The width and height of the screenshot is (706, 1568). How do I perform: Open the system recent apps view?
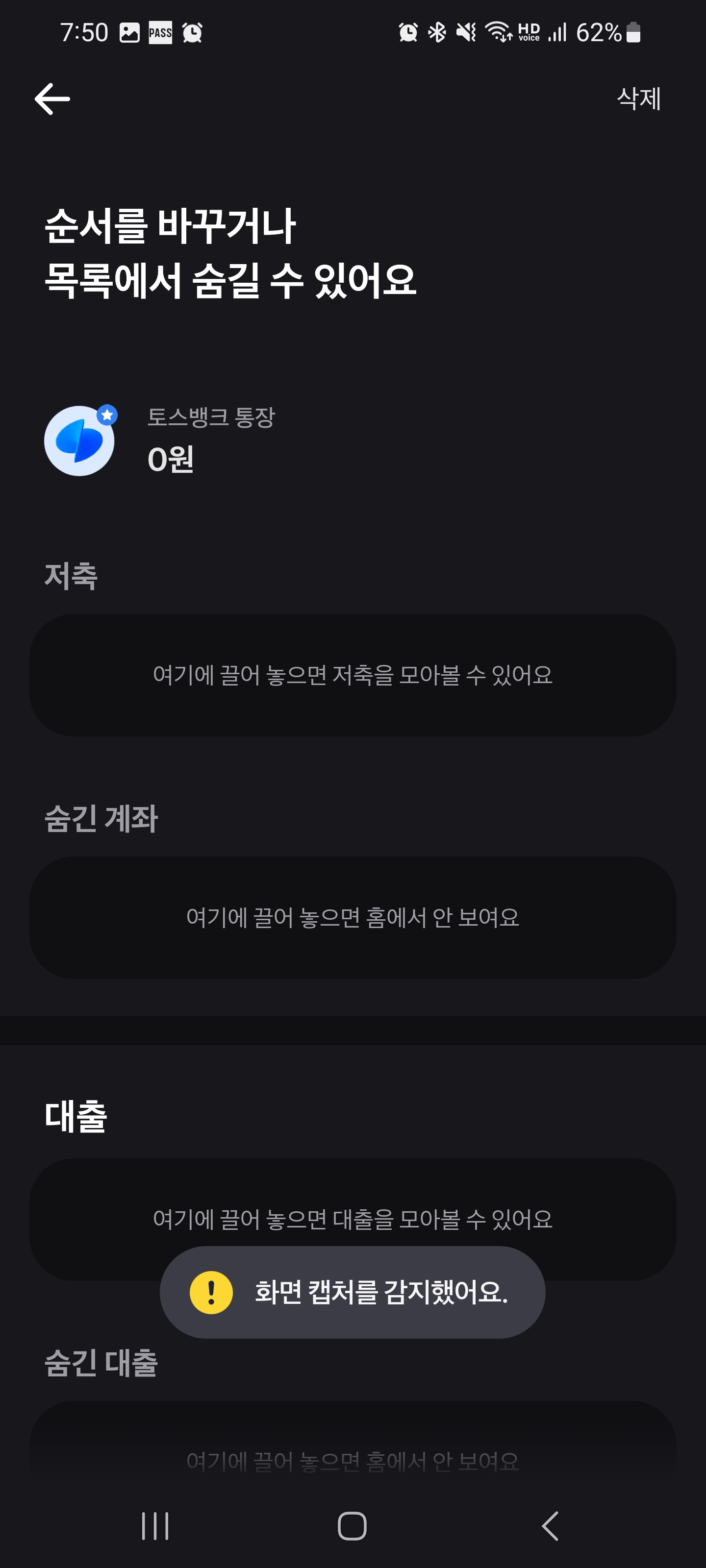coord(155,1526)
